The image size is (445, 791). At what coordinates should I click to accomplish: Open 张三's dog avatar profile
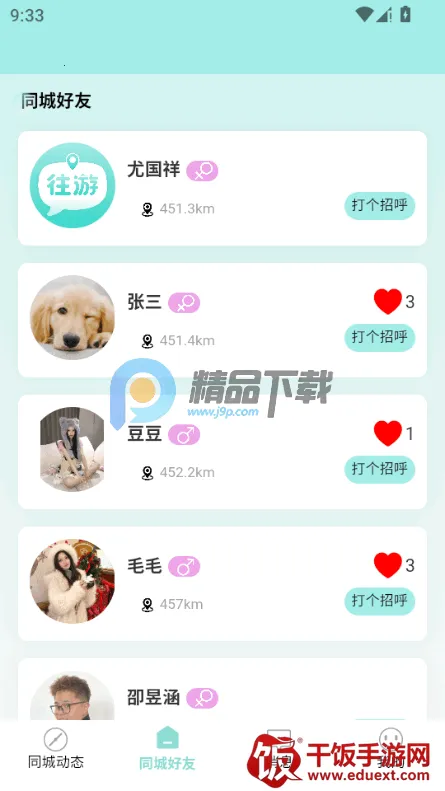point(72,317)
